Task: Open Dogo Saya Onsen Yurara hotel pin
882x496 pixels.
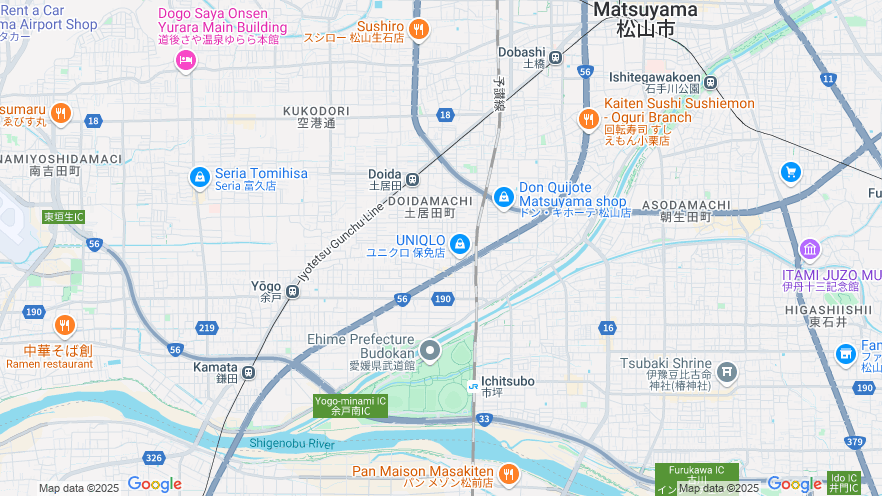Action: (185, 61)
